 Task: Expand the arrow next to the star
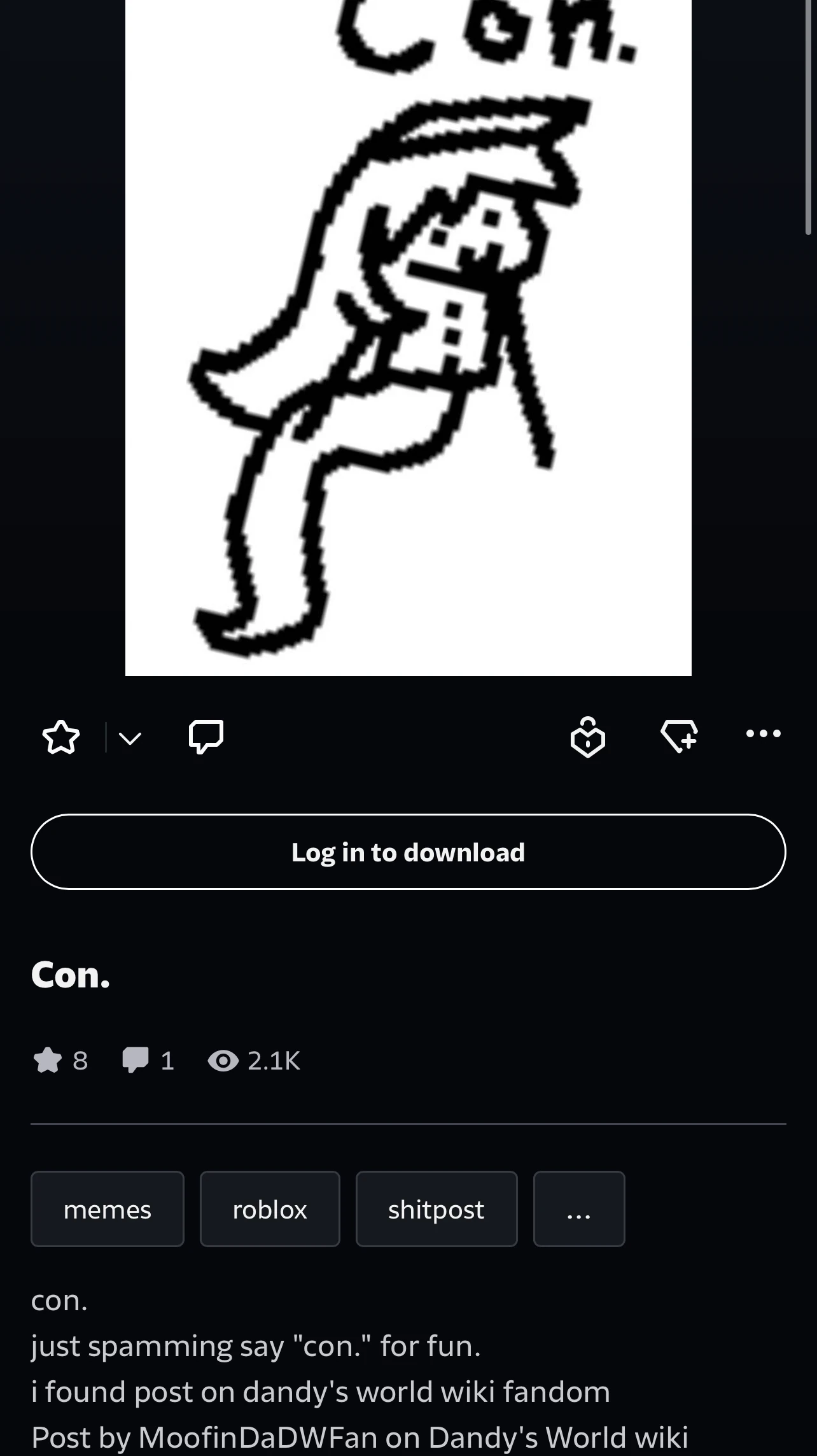(x=130, y=739)
